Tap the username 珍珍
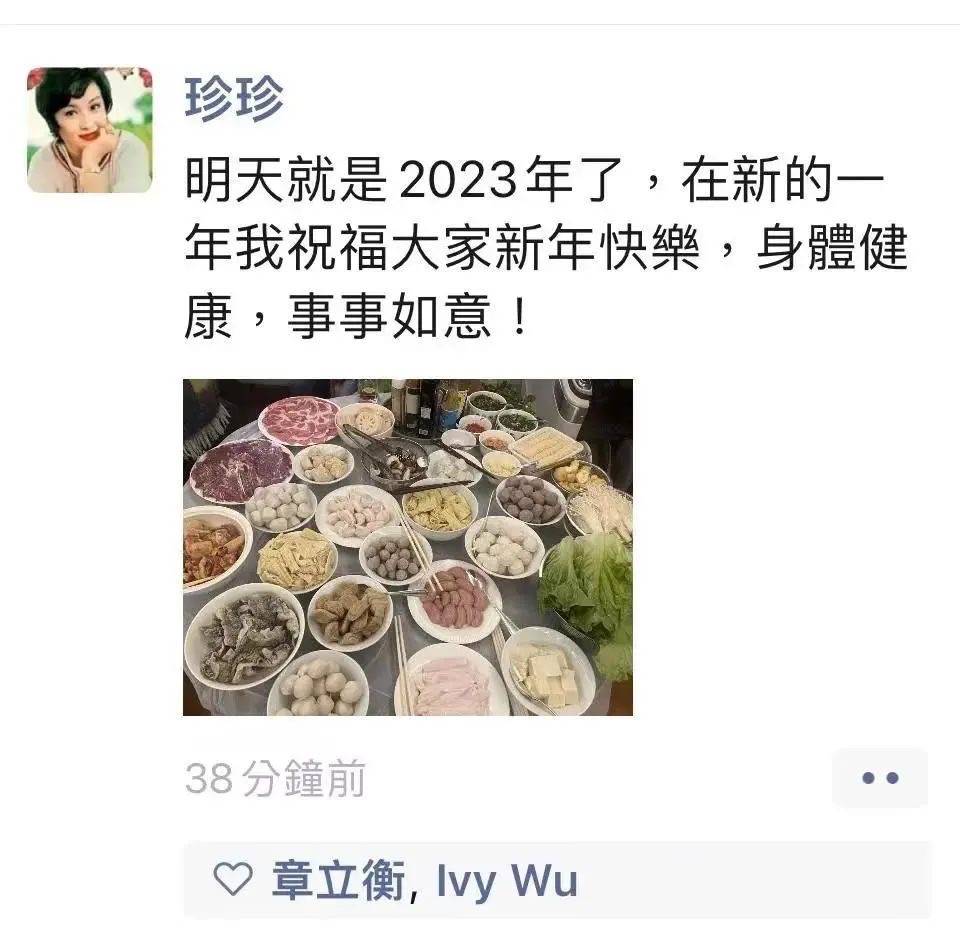This screenshot has height=945, width=960. [x=234, y=100]
